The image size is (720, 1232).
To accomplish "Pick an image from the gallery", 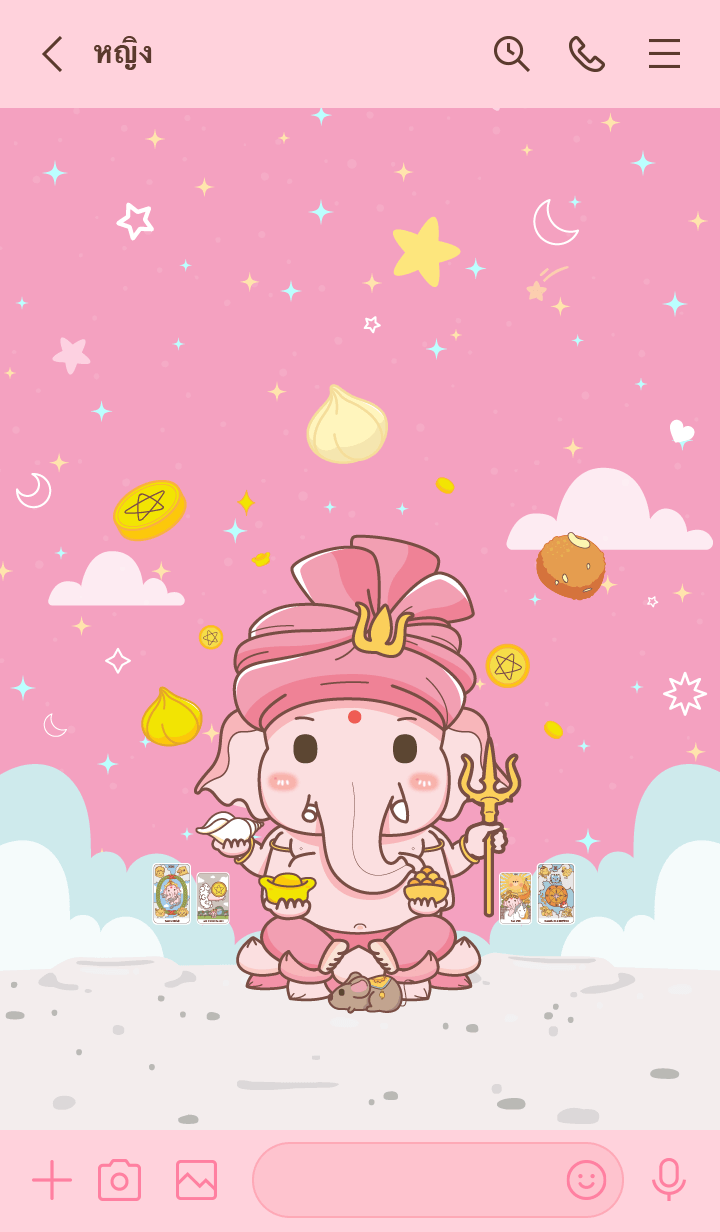I will 196,1180.
